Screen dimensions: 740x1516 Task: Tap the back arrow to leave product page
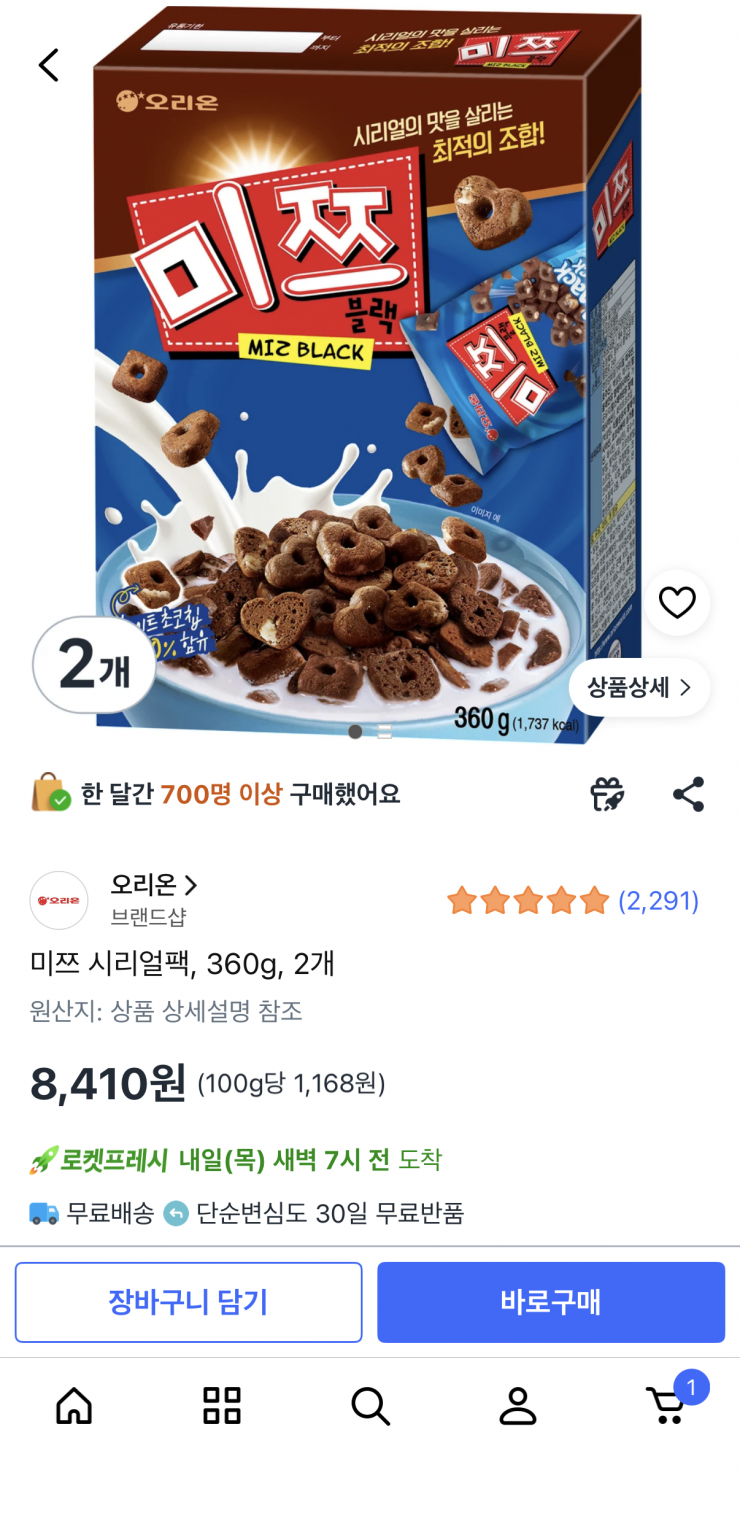pos(48,64)
